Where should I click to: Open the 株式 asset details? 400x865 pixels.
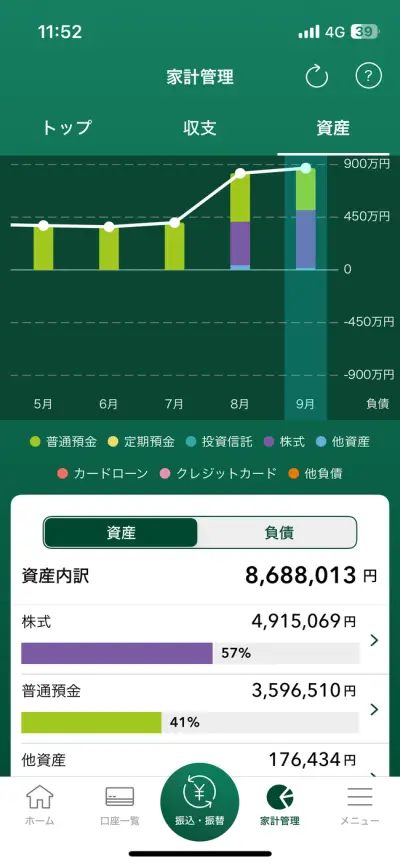coord(200,640)
